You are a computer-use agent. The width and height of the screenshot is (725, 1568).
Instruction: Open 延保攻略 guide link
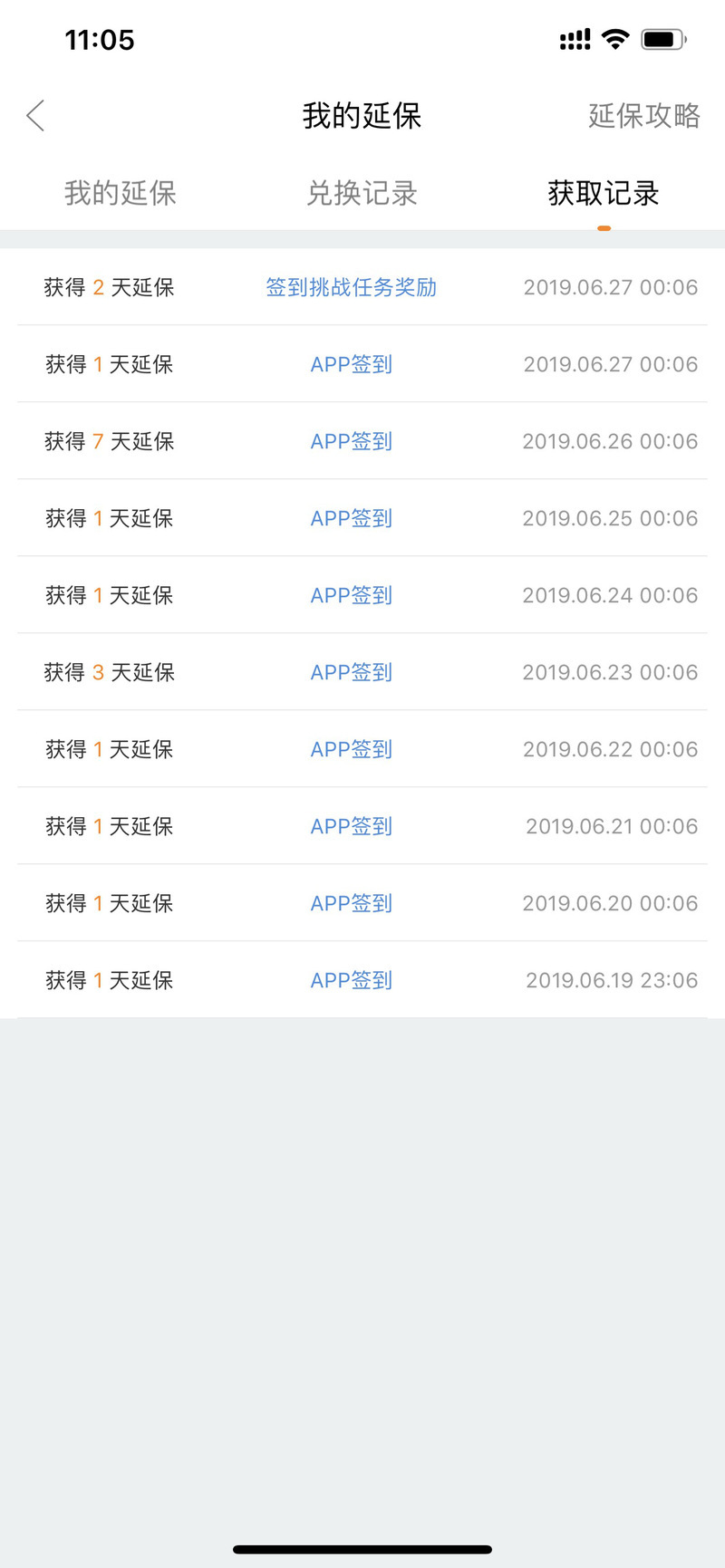pos(644,115)
